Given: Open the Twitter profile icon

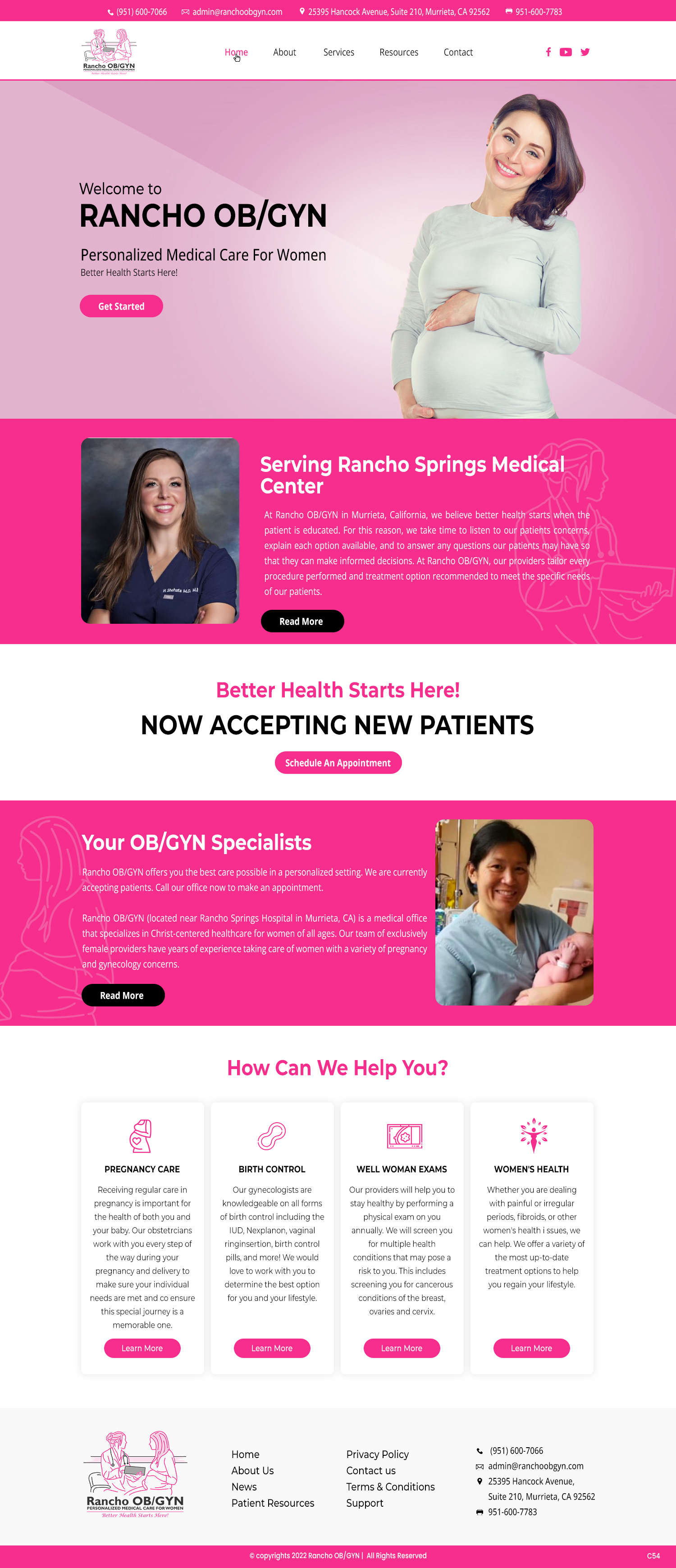Looking at the screenshot, I should point(585,52).
